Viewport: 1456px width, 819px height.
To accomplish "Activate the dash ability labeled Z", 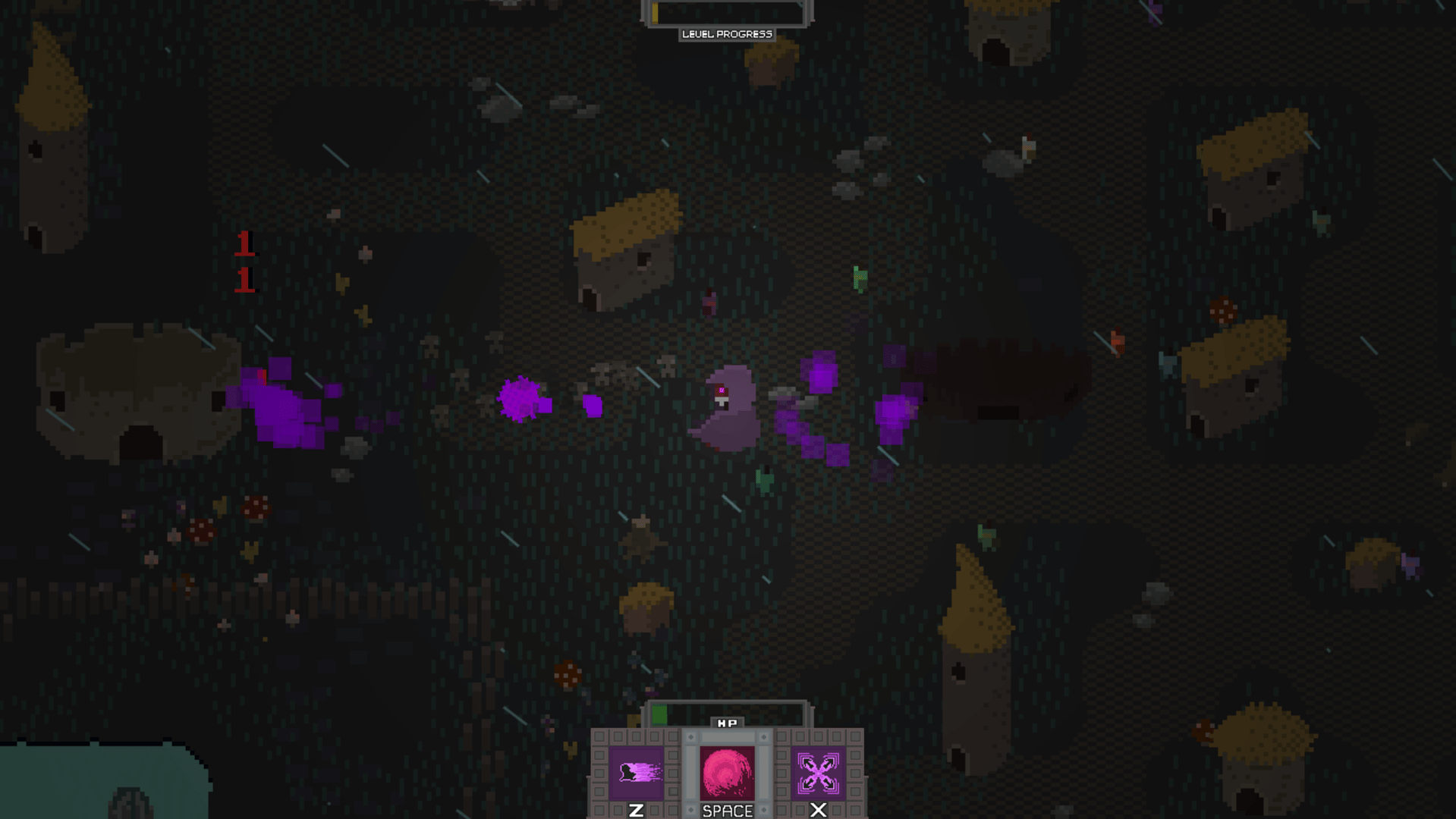I will pyautogui.click(x=637, y=773).
